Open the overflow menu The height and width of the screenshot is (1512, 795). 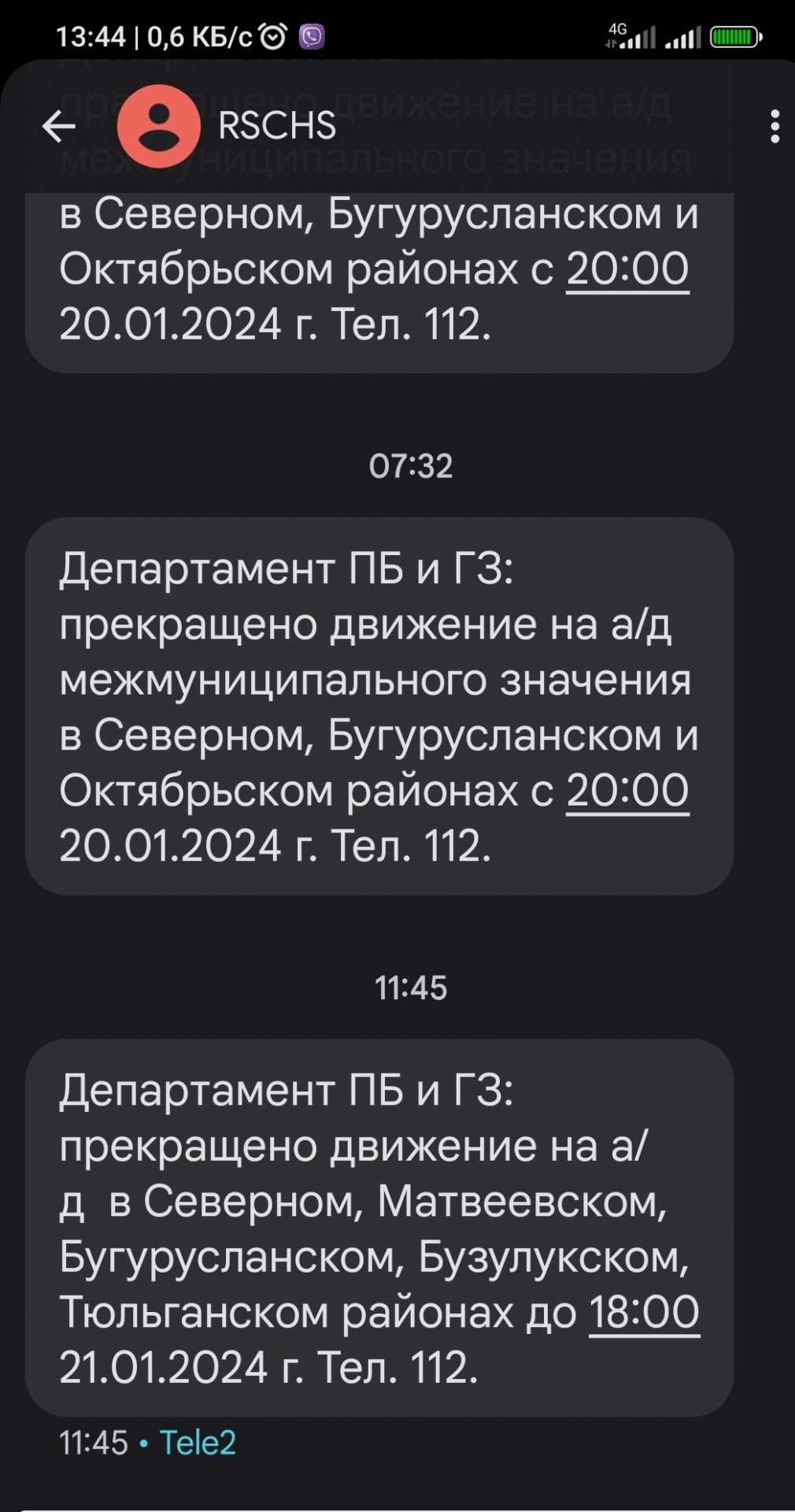pos(775,126)
